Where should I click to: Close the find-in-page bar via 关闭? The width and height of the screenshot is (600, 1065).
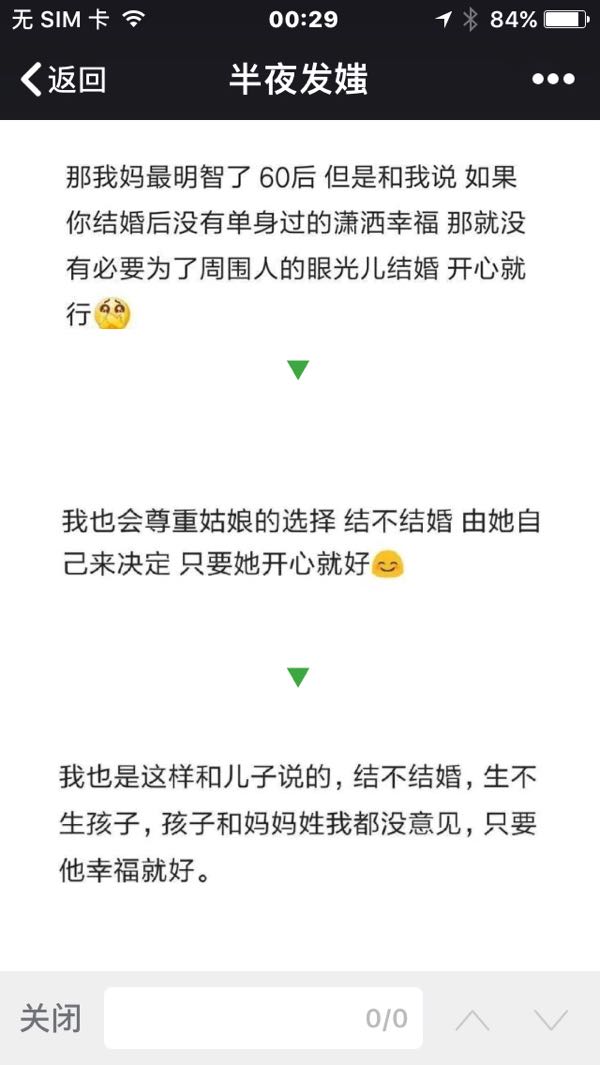point(50,1019)
